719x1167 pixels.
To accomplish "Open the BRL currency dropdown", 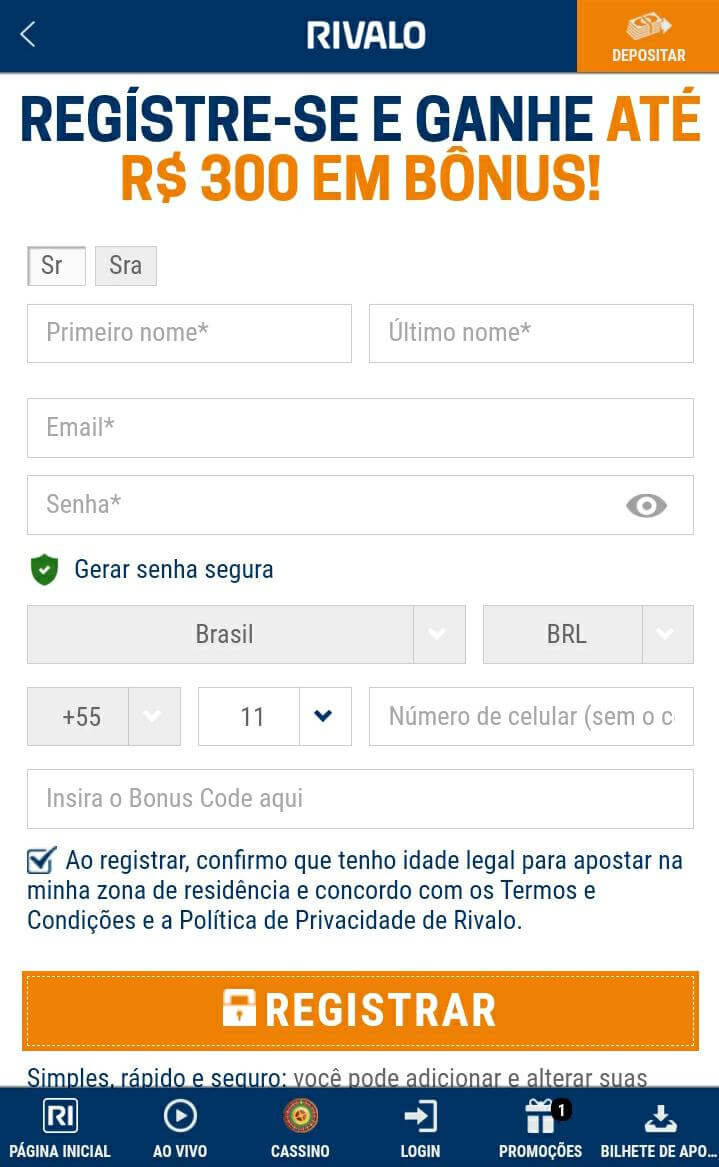I will pos(588,634).
